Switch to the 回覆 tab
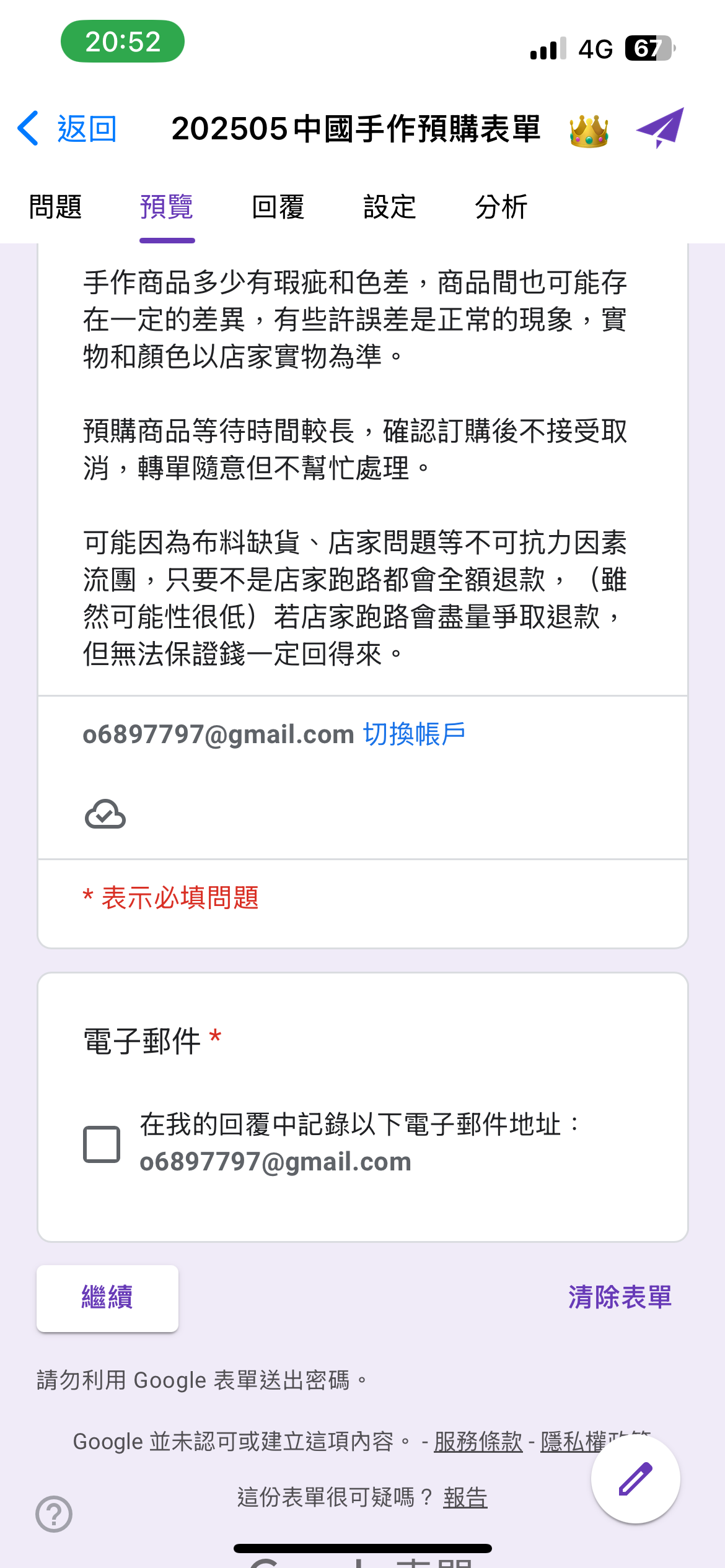The image size is (725, 1568). [x=278, y=207]
